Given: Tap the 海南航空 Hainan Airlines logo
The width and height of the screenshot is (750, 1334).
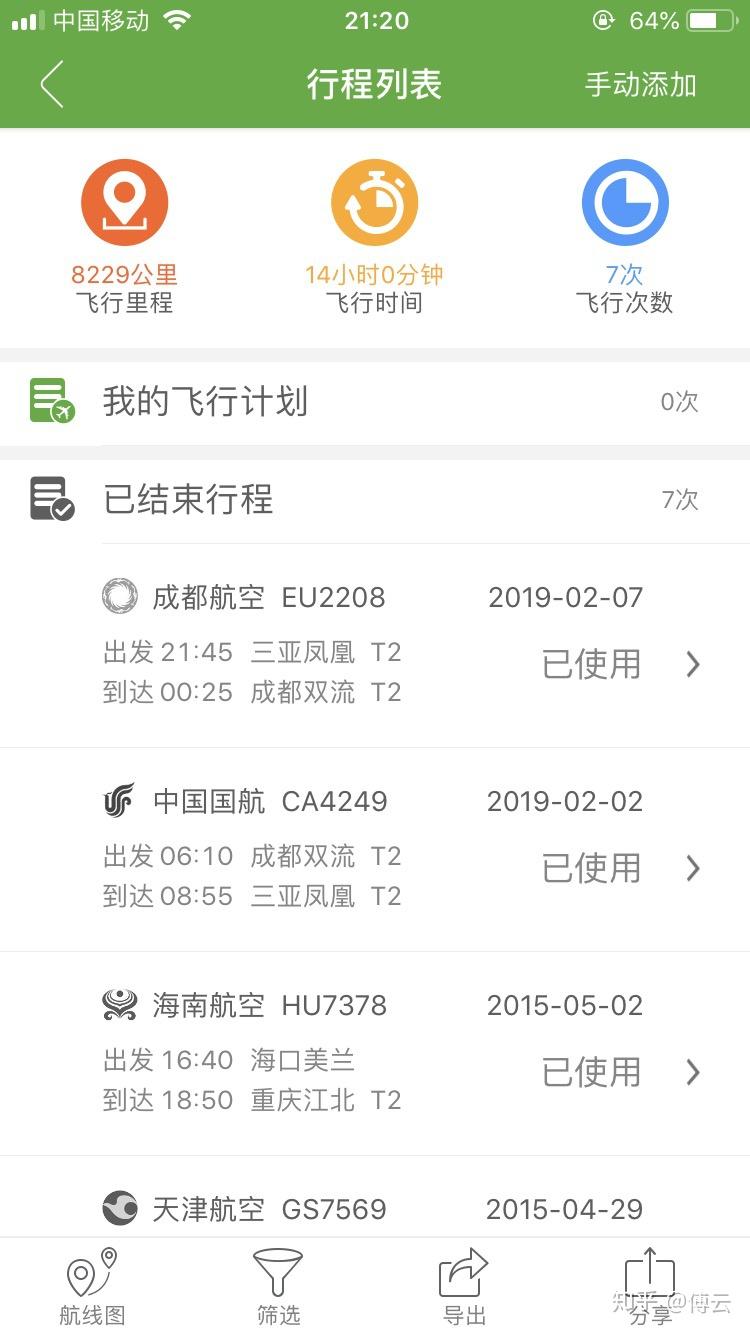Looking at the screenshot, I should tap(119, 1004).
